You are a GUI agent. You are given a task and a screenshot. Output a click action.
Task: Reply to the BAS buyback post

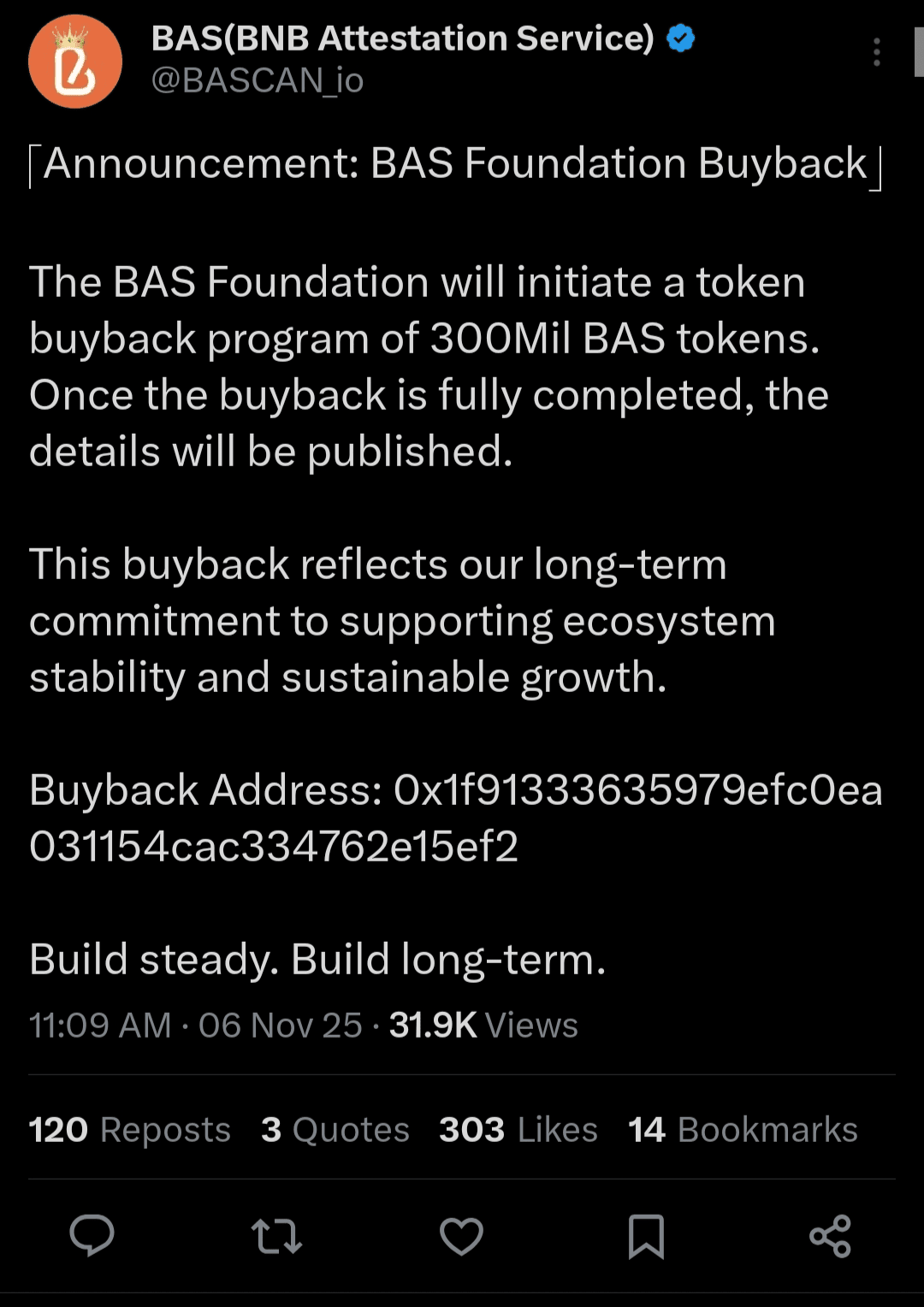92,1235
